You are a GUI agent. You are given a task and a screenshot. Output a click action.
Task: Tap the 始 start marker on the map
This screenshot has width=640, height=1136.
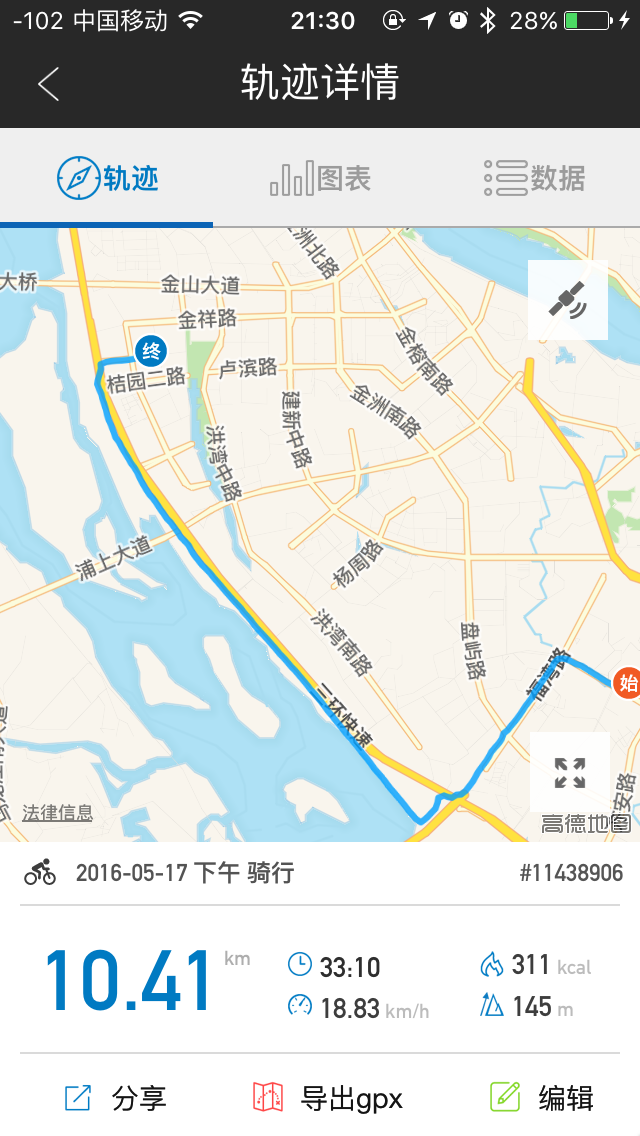click(x=627, y=684)
